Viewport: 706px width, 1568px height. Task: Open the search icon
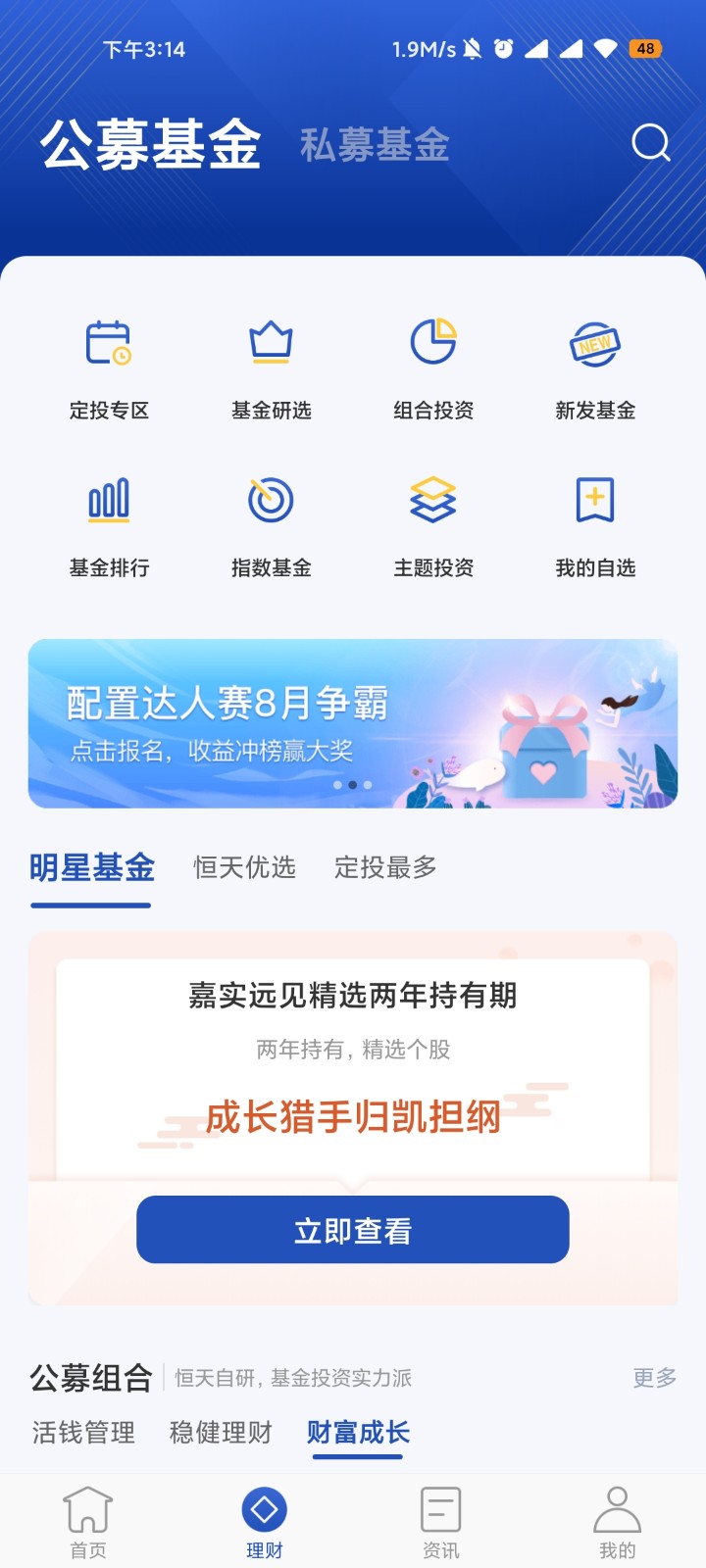pos(650,143)
